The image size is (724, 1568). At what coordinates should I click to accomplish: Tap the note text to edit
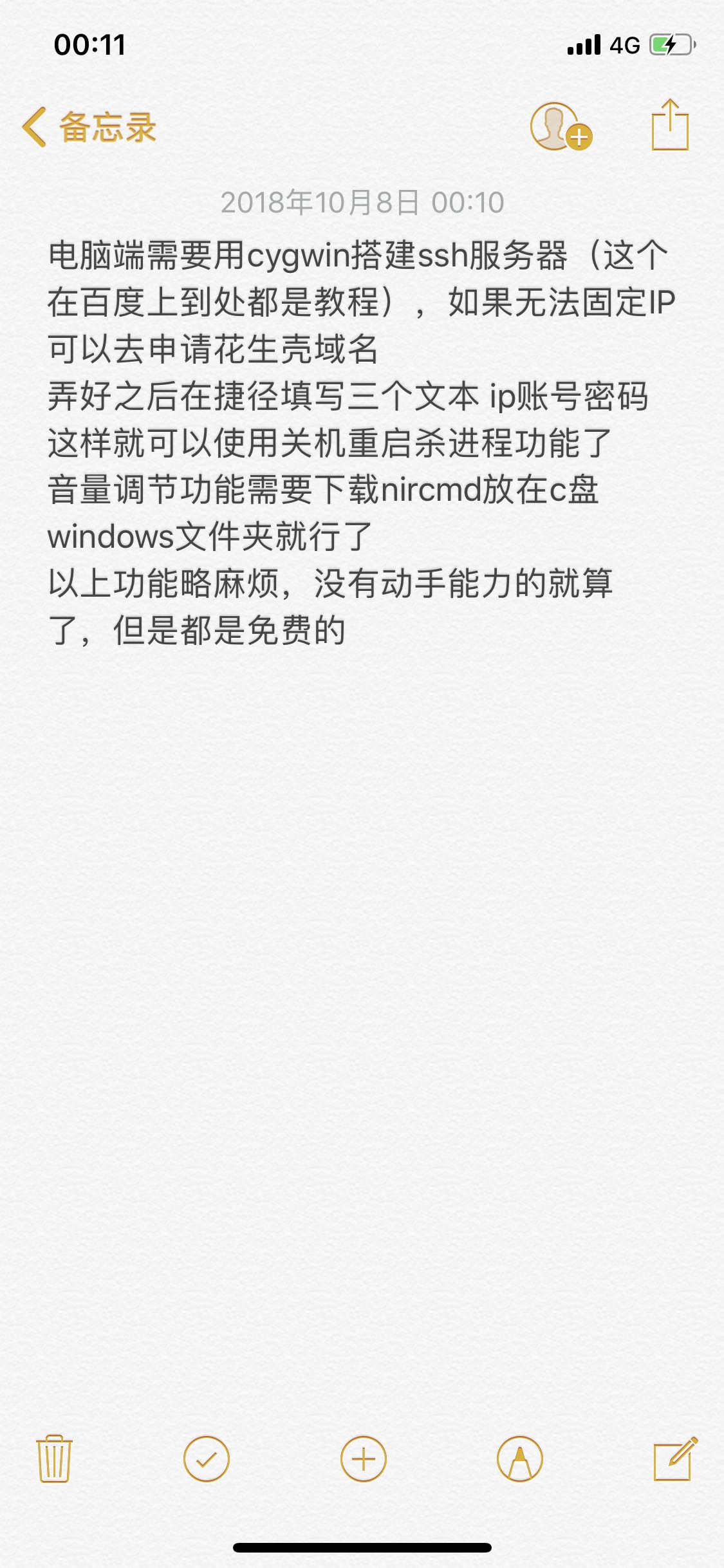tap(362, 443)
